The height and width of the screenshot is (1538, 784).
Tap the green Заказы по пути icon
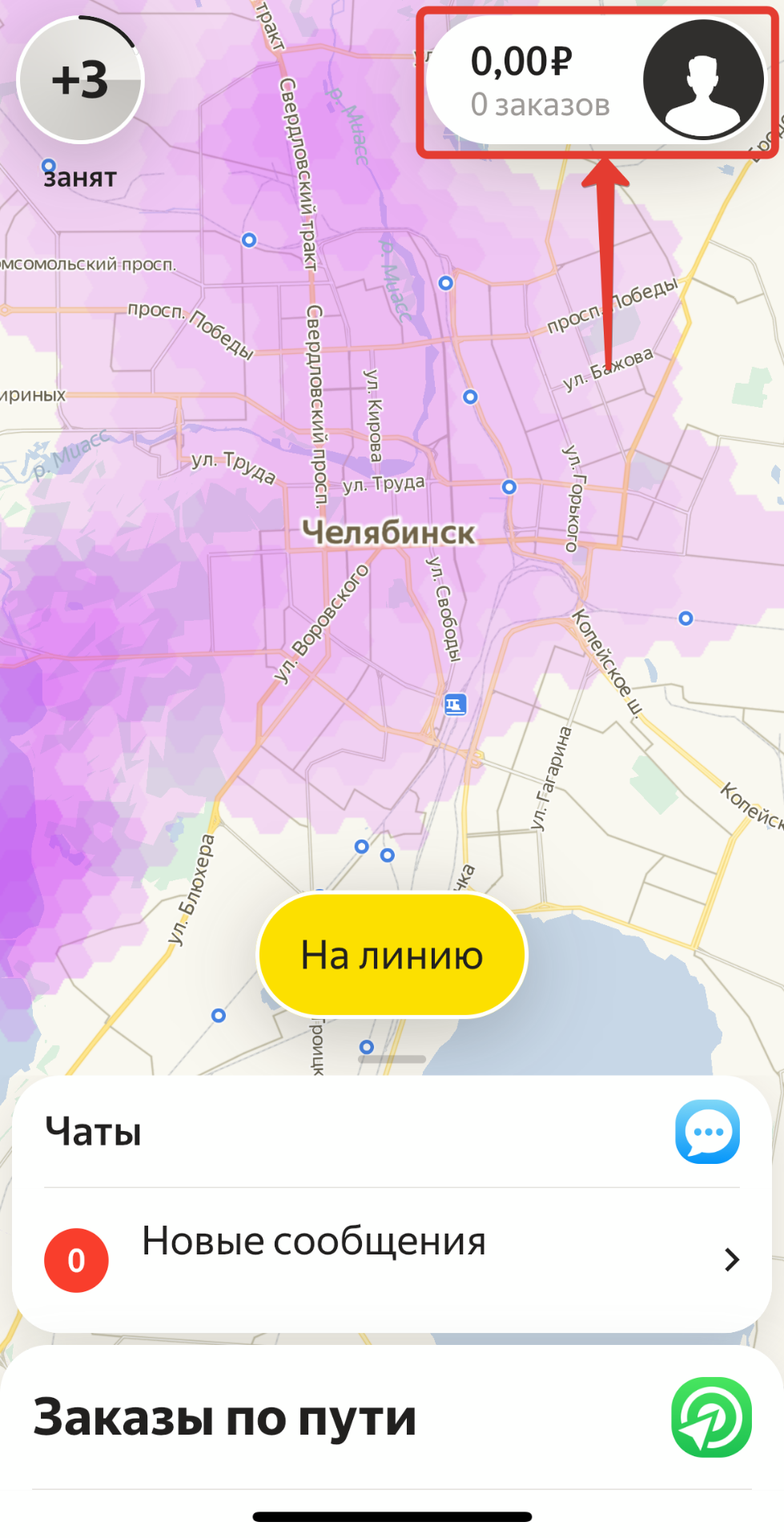click(x=711, y=1417)
